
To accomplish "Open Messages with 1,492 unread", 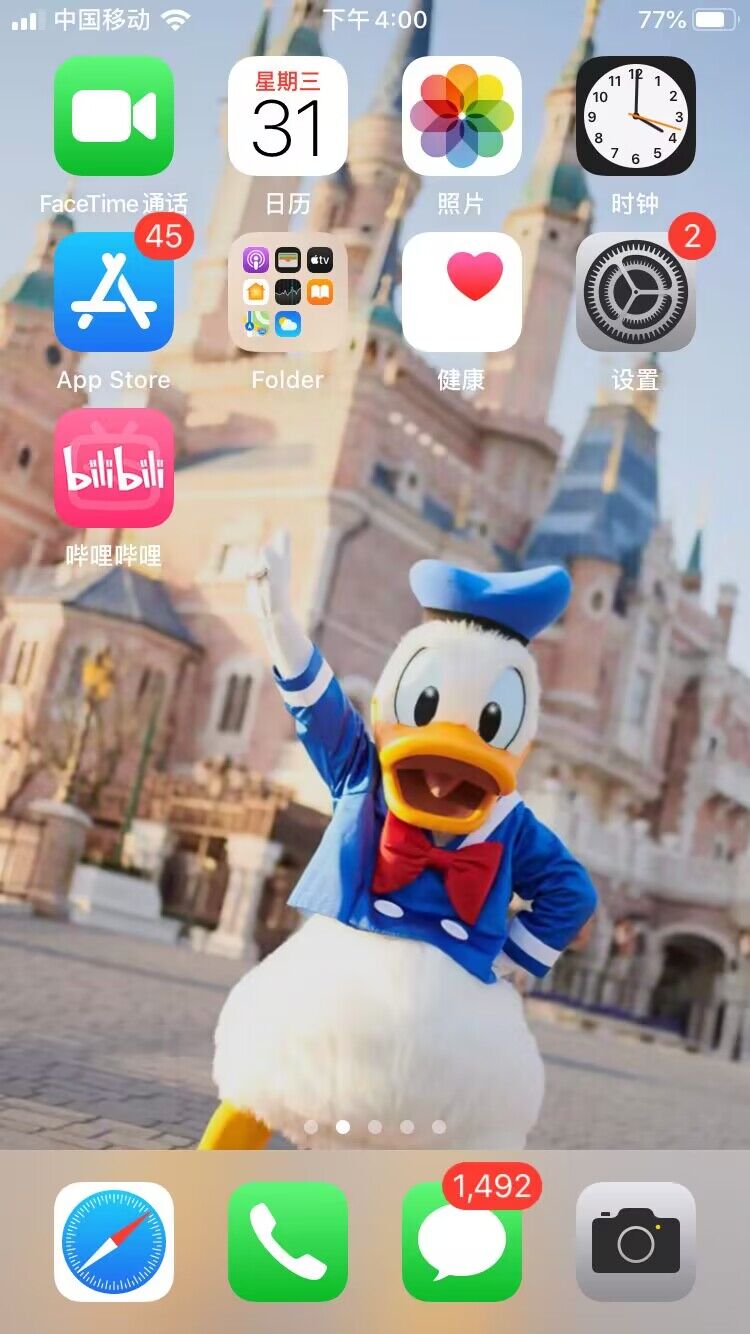I will click(462, 1242).
